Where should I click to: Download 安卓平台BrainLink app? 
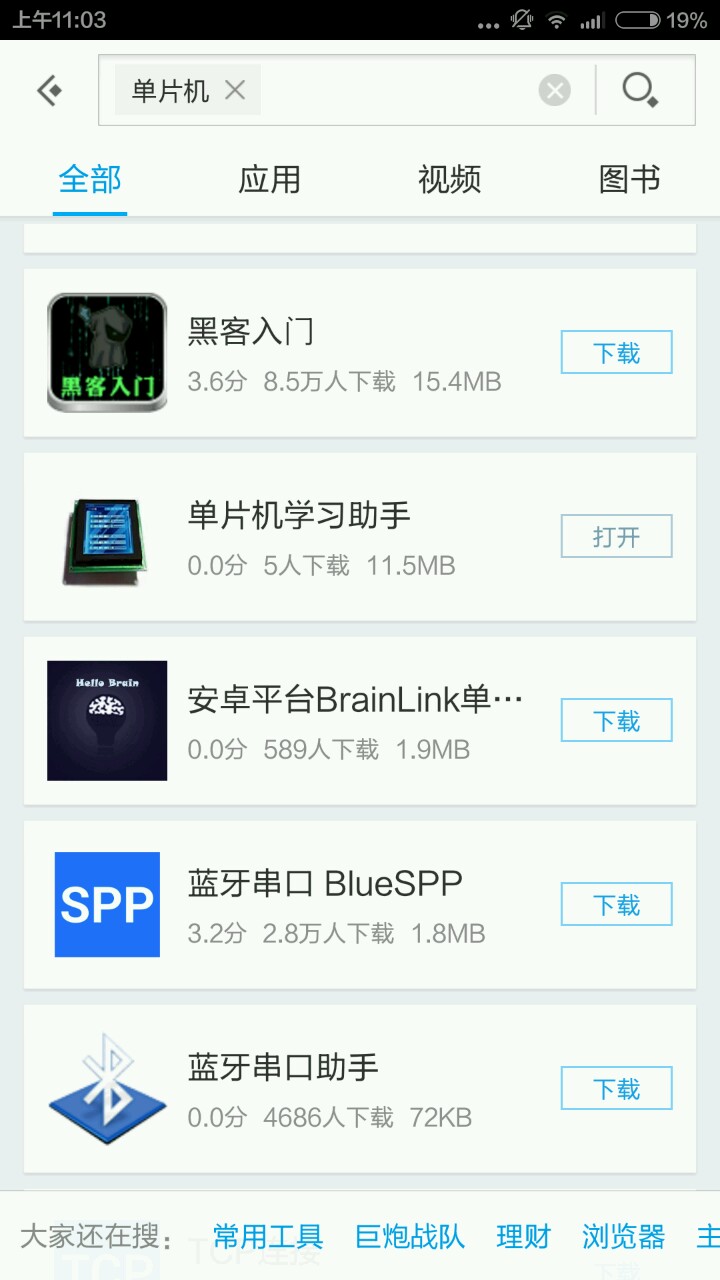pyautogui.click(x=616, y=721)
